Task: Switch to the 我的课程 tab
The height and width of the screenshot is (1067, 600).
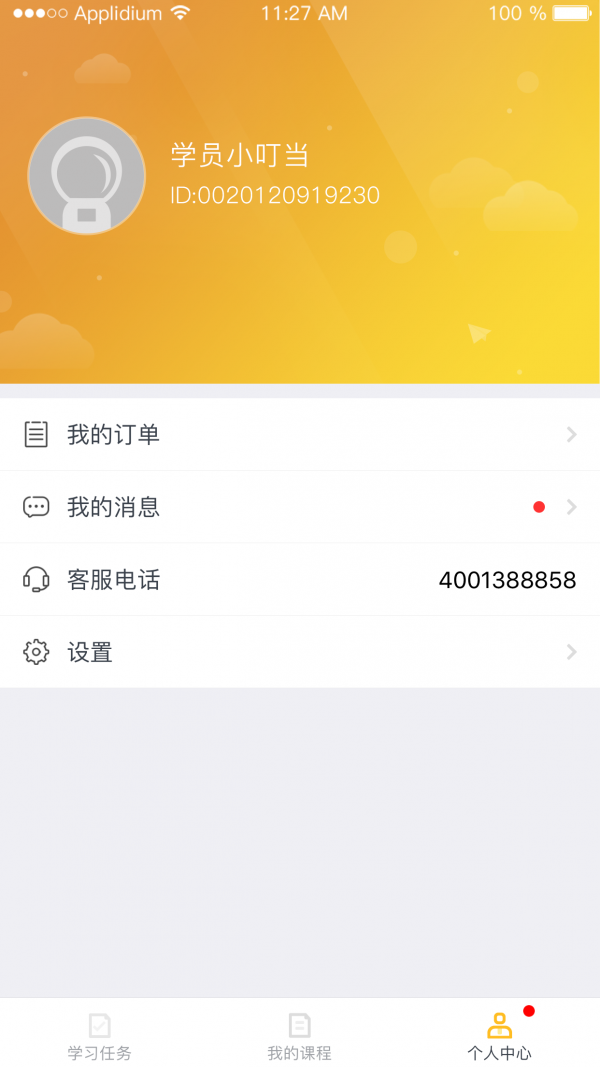Action: [299, 1035]
